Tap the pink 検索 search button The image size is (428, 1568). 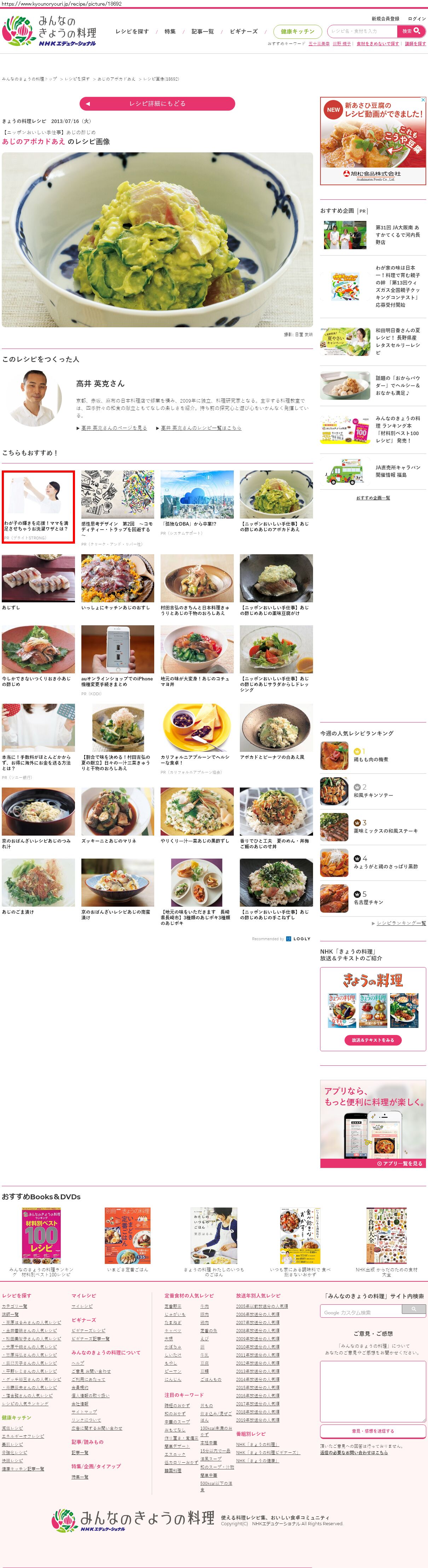(411, 31)
